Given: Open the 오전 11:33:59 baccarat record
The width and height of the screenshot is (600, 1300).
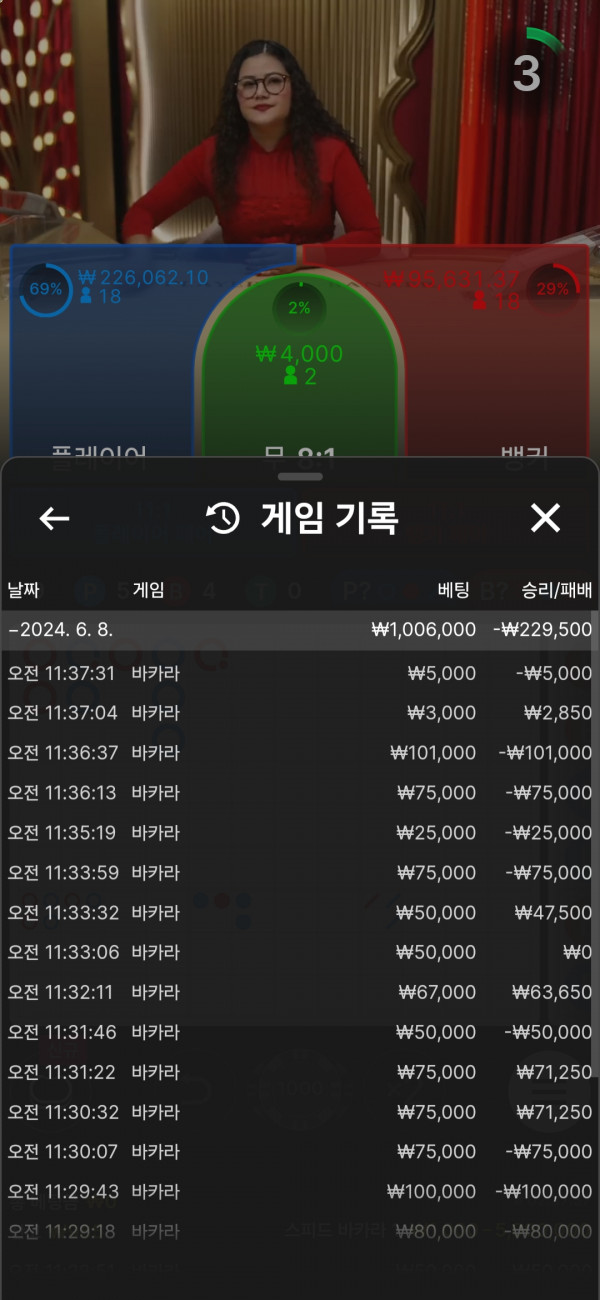Looking at the screenshot, I should [300, 873].
